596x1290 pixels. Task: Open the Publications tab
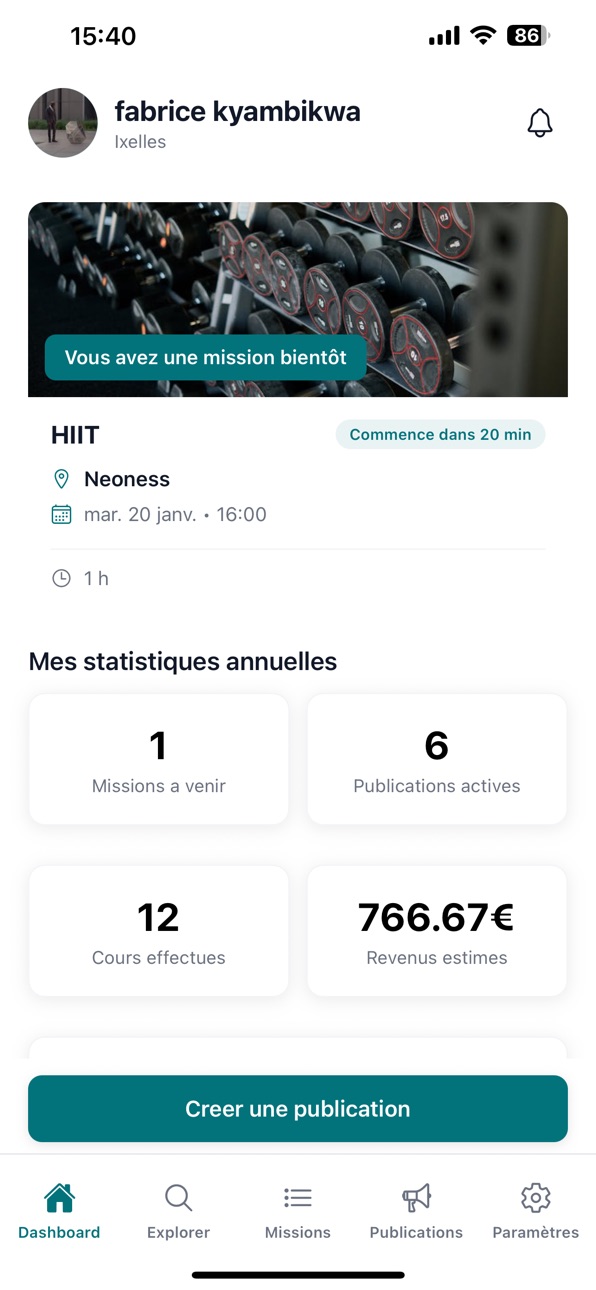[x=416, y=1211]
